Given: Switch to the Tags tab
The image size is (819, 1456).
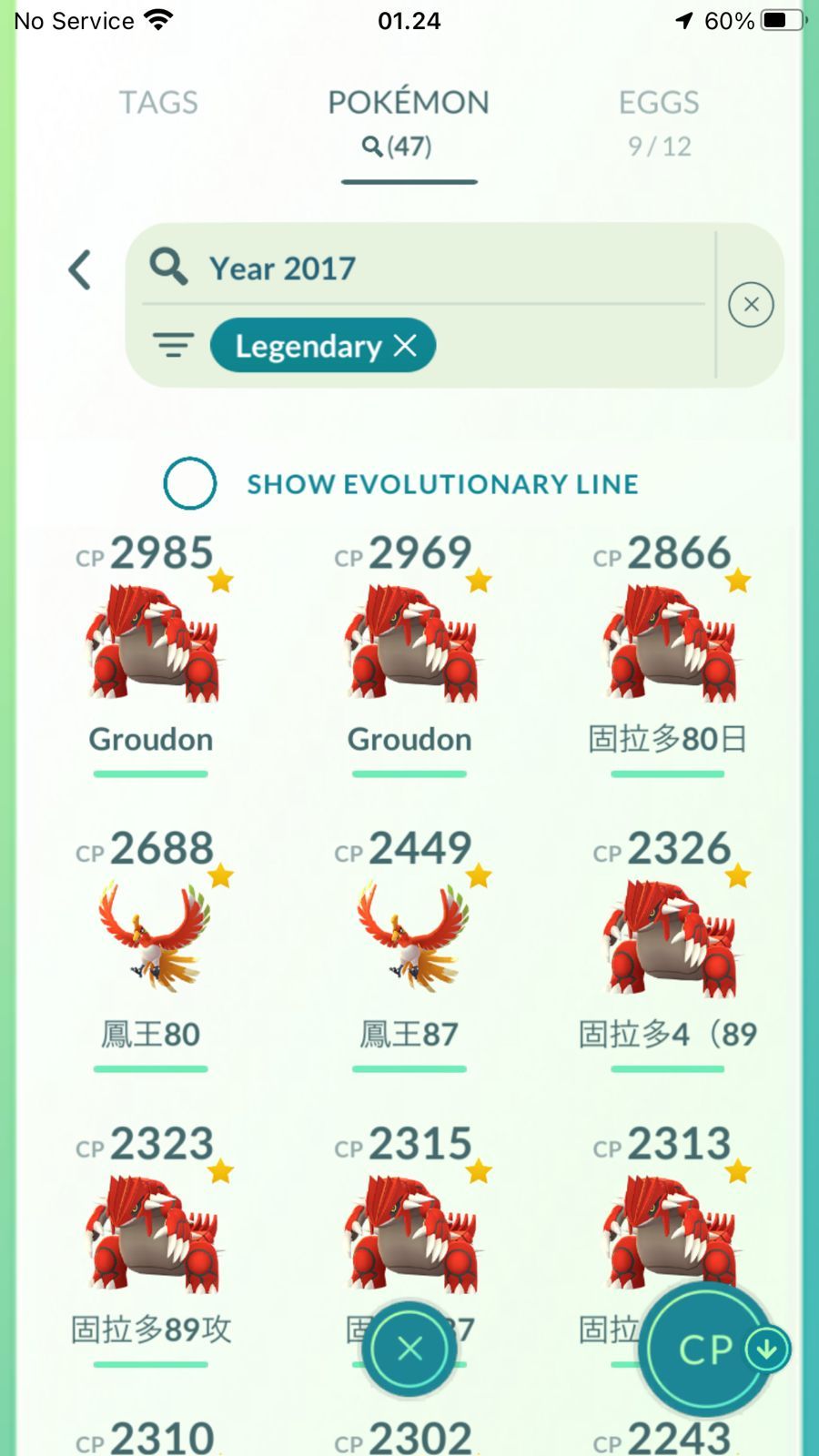Looking at the screenshot, I should point(158,103).
